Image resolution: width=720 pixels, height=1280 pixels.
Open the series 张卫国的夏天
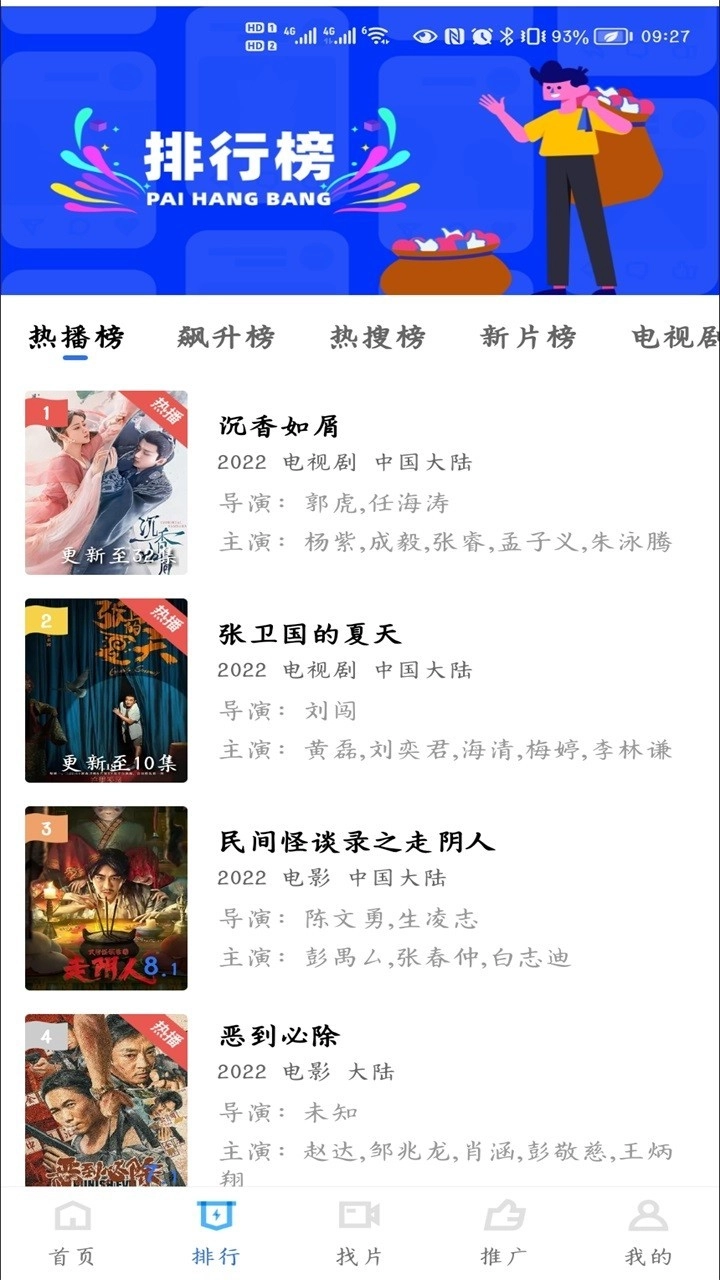(x=310, y=634)
